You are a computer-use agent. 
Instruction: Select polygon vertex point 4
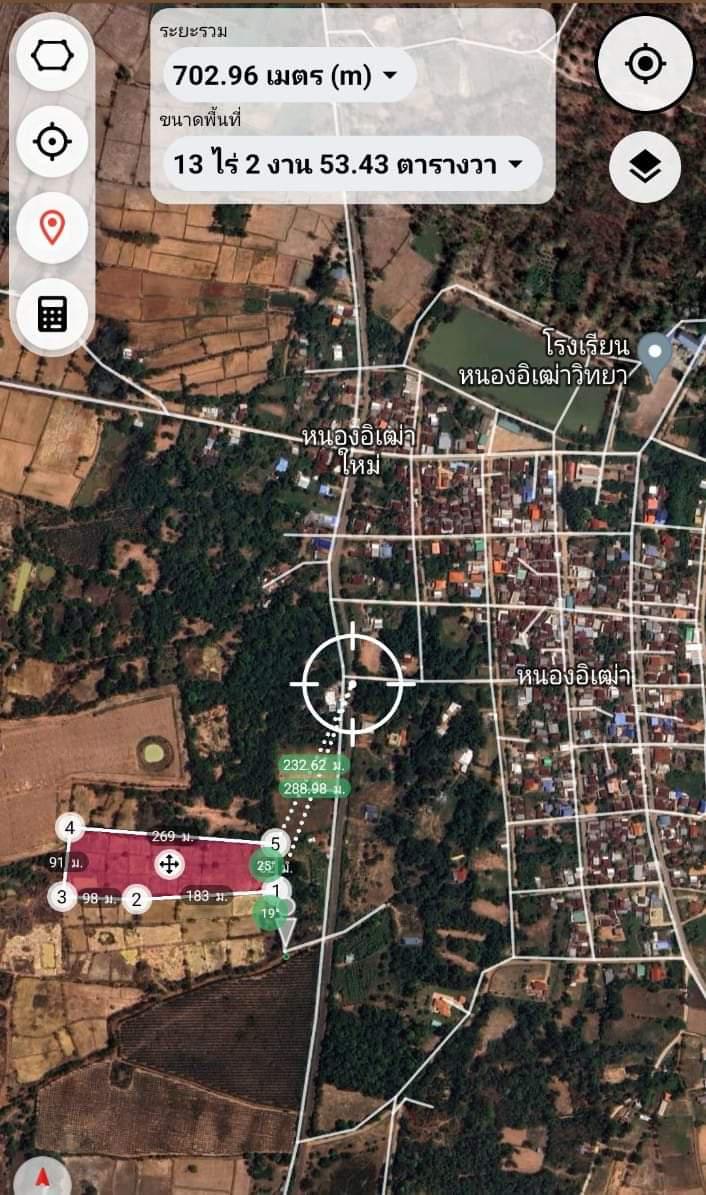[70, 828]
